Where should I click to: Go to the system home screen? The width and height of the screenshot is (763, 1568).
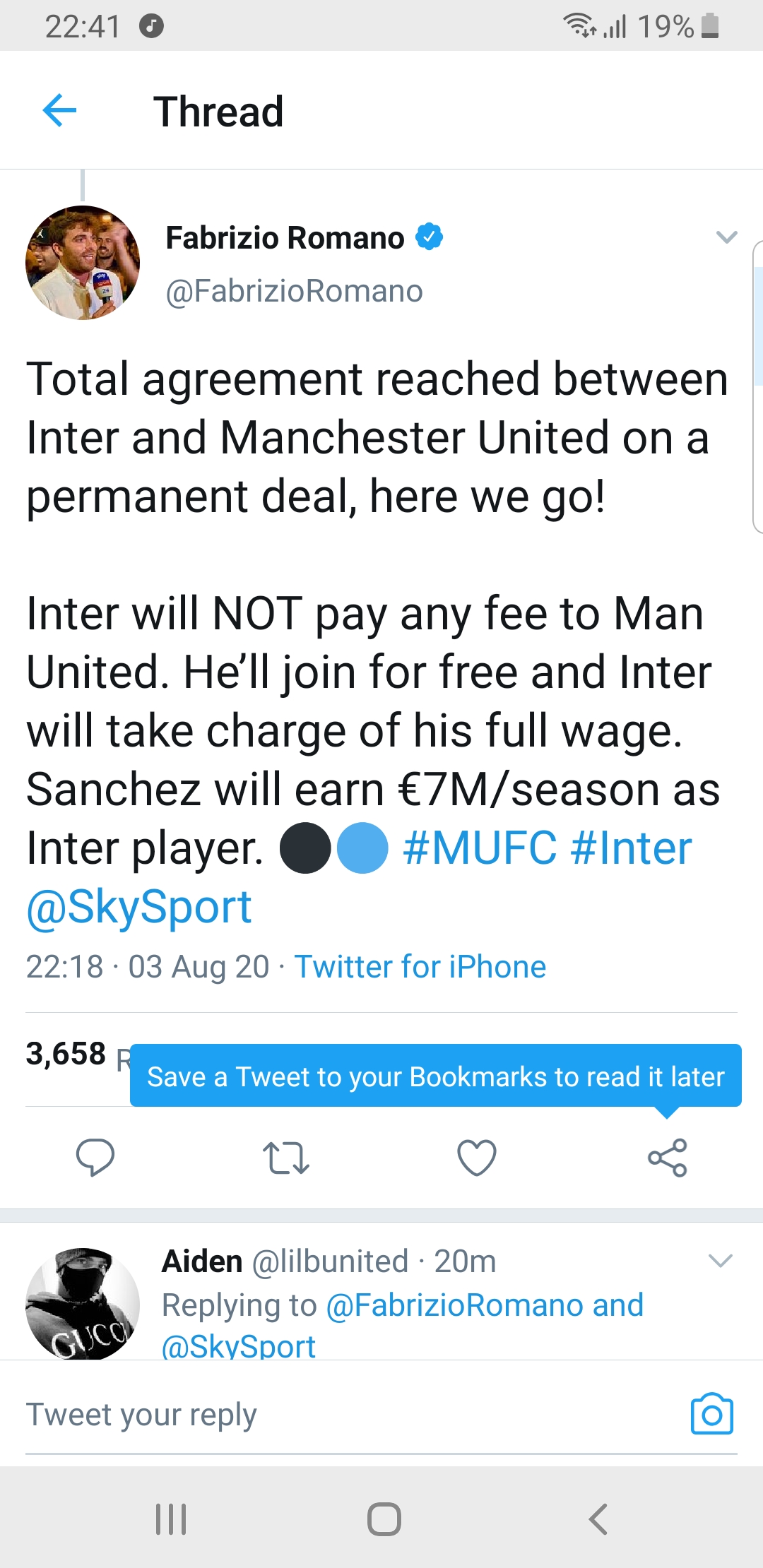pyautogui.click(x=384, y=1519)
